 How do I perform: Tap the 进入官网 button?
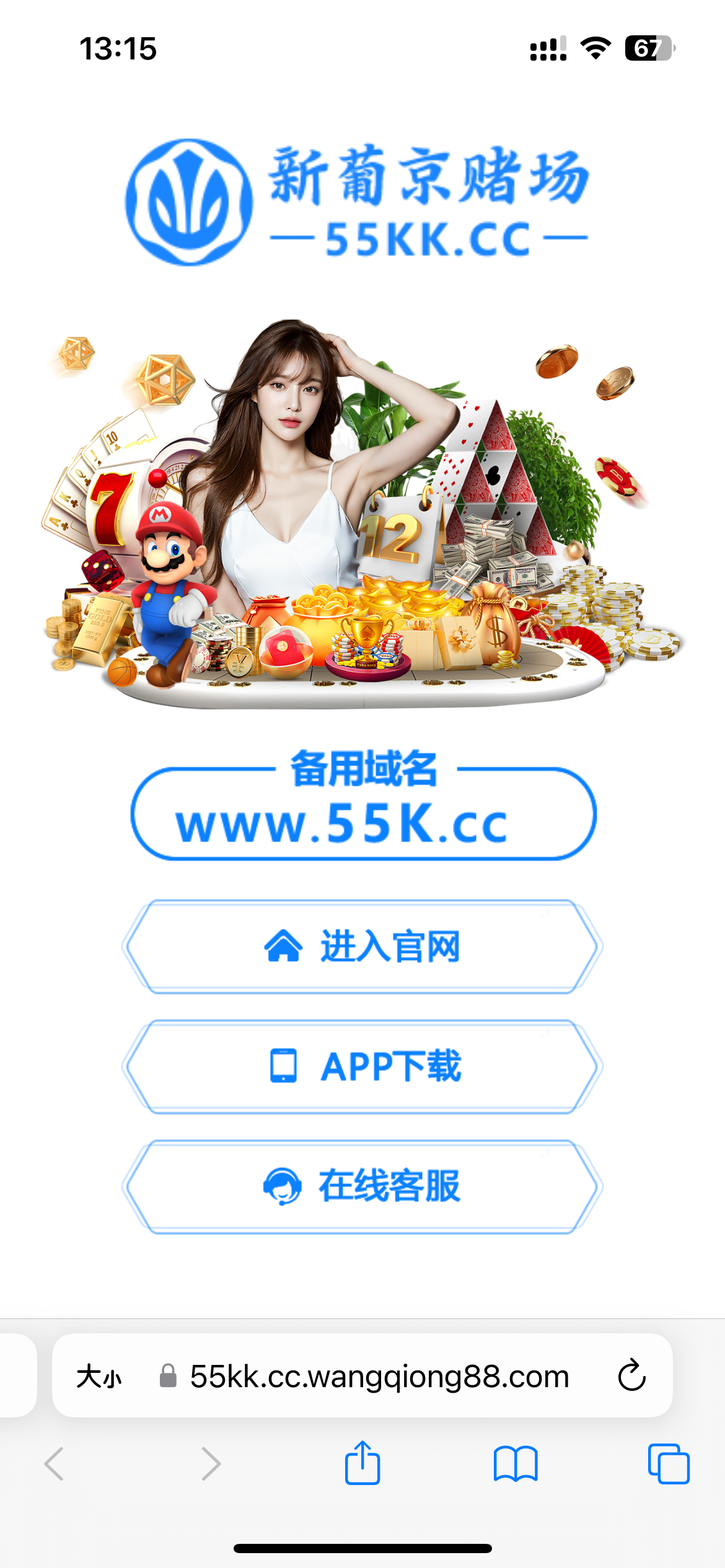click(362, 946)
